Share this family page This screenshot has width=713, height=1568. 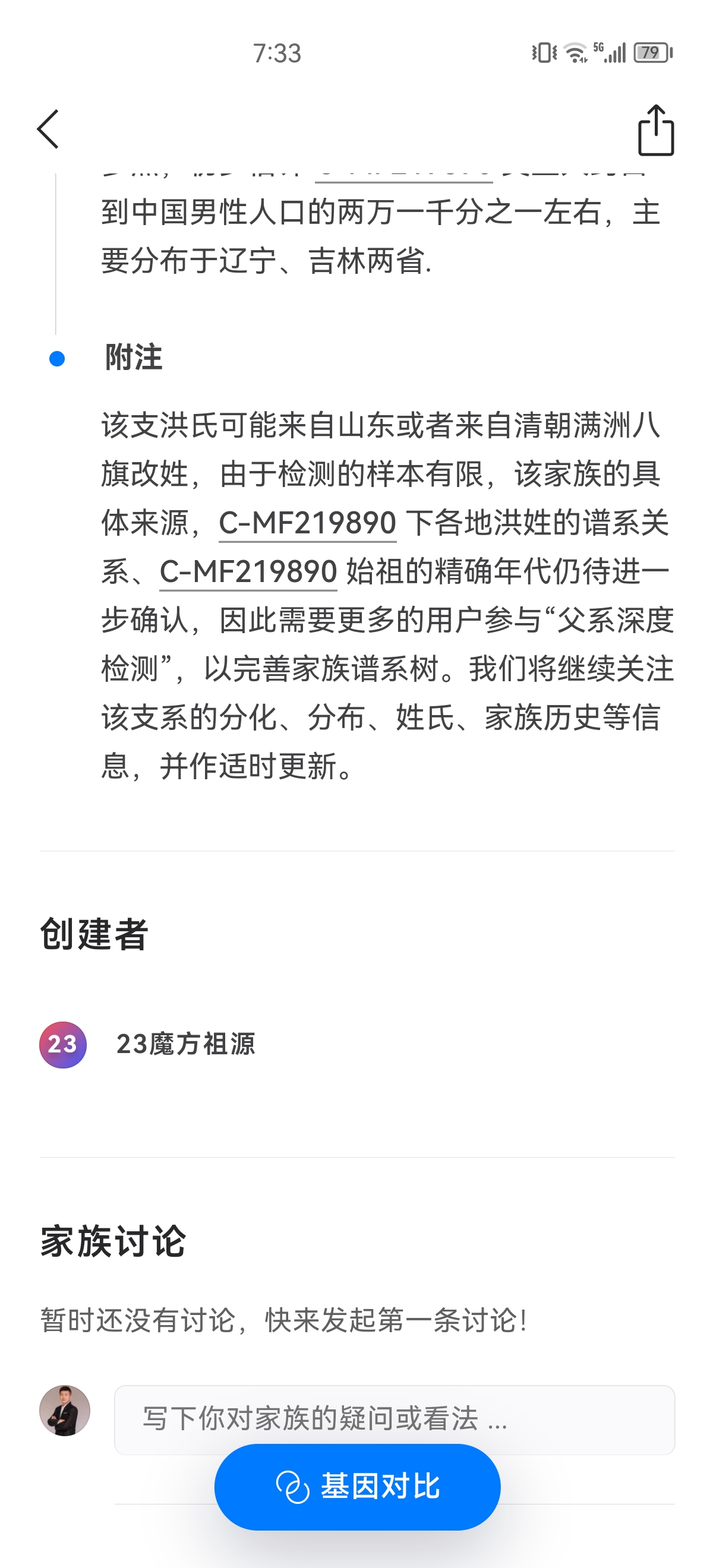(x=656, y=130)
